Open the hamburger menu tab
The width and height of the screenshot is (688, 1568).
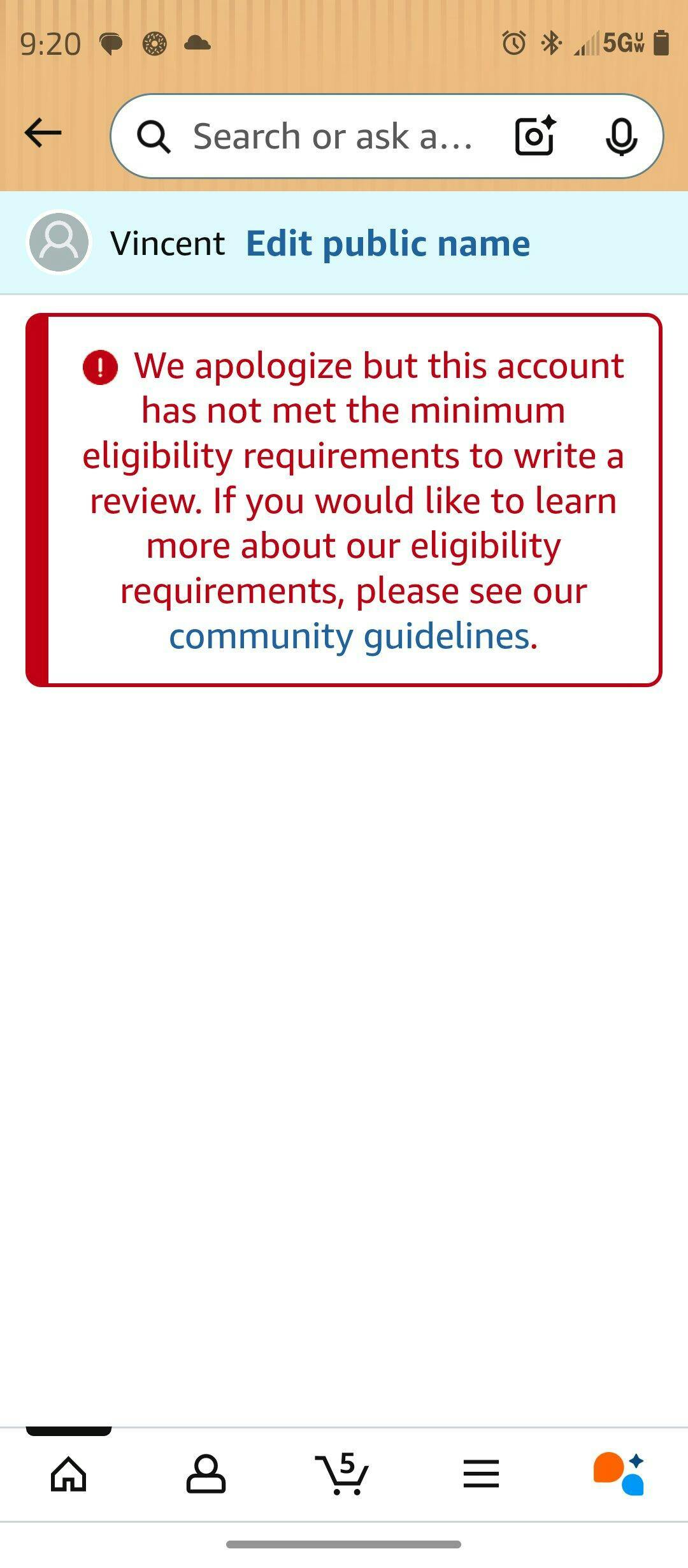[481, 1474]
